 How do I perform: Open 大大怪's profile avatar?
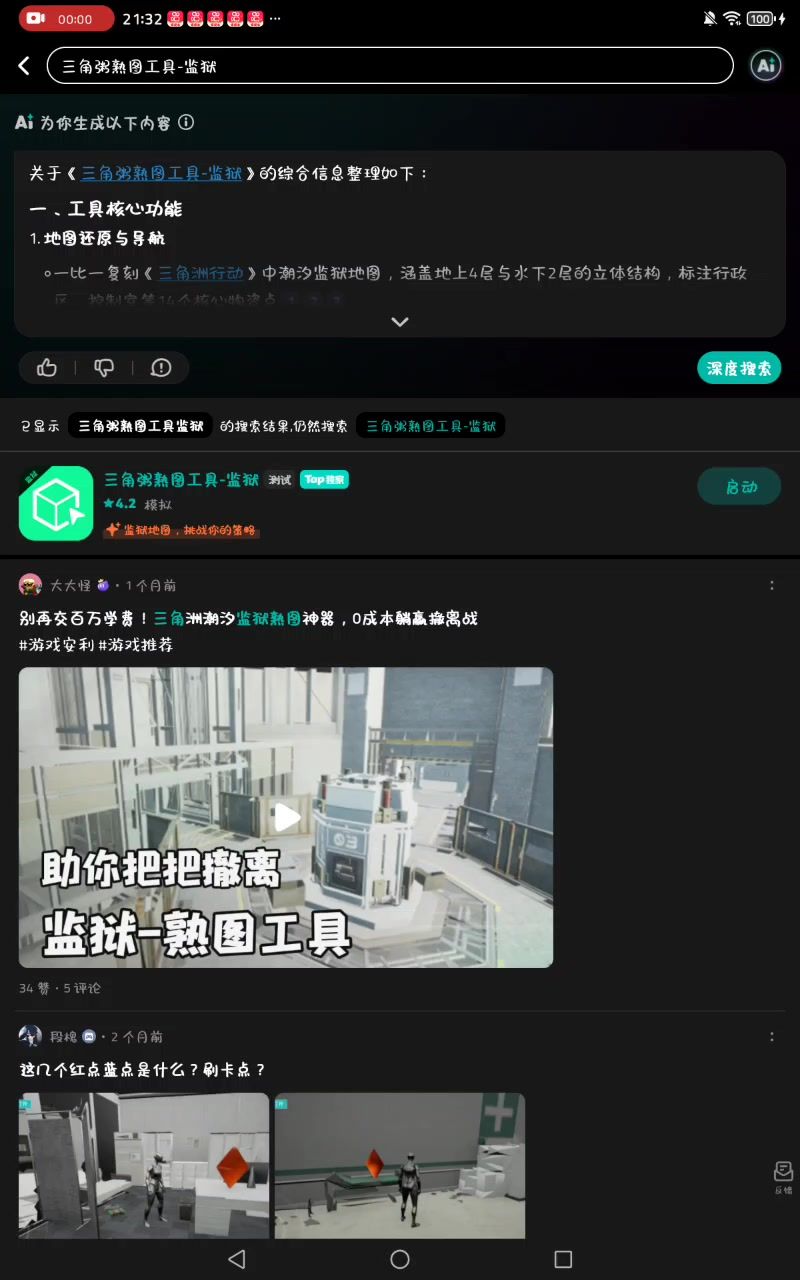[31, 585]
